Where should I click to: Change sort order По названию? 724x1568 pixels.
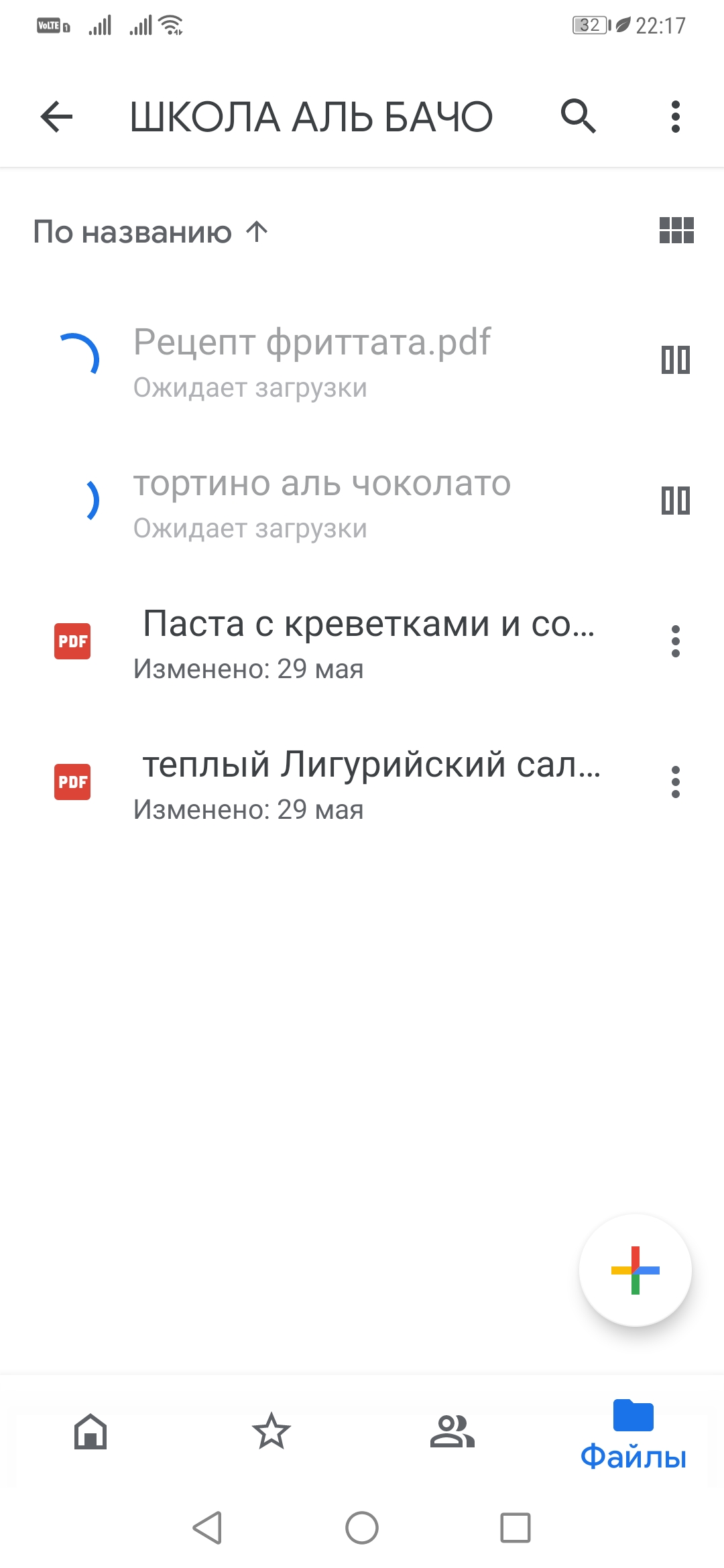pyautogui.click(x=151, y=232)
